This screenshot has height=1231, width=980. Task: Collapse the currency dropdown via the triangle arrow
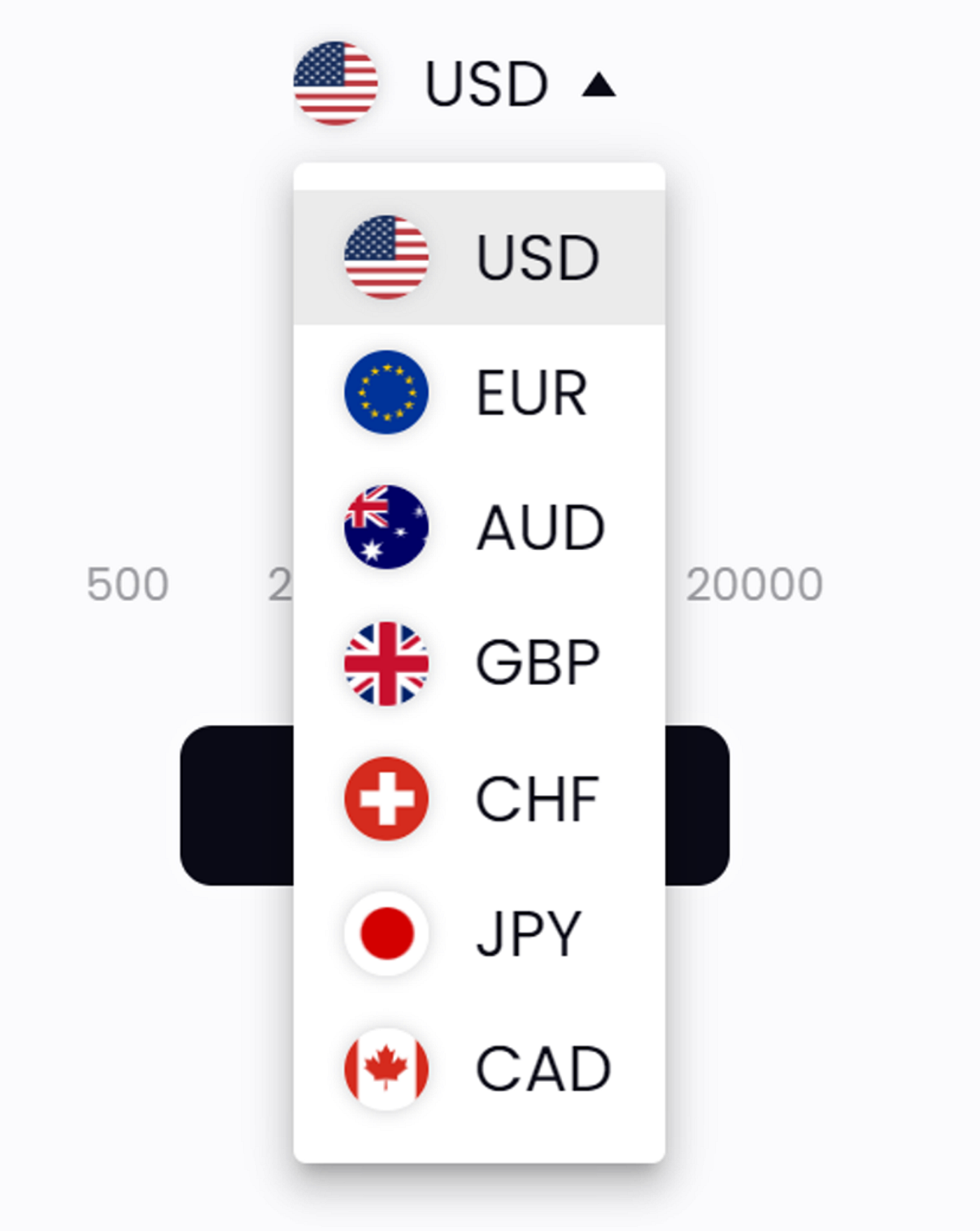[598, 85]
